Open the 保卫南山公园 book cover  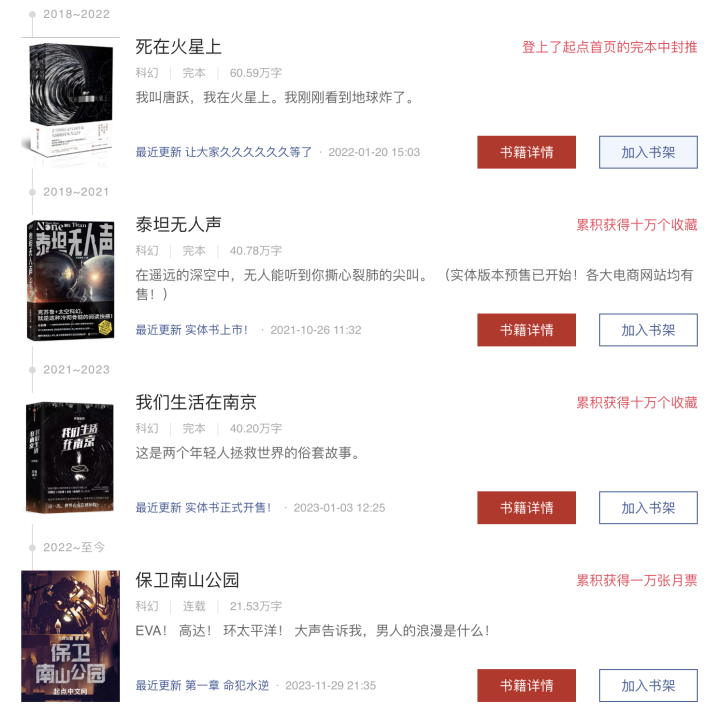coord(70,636)
